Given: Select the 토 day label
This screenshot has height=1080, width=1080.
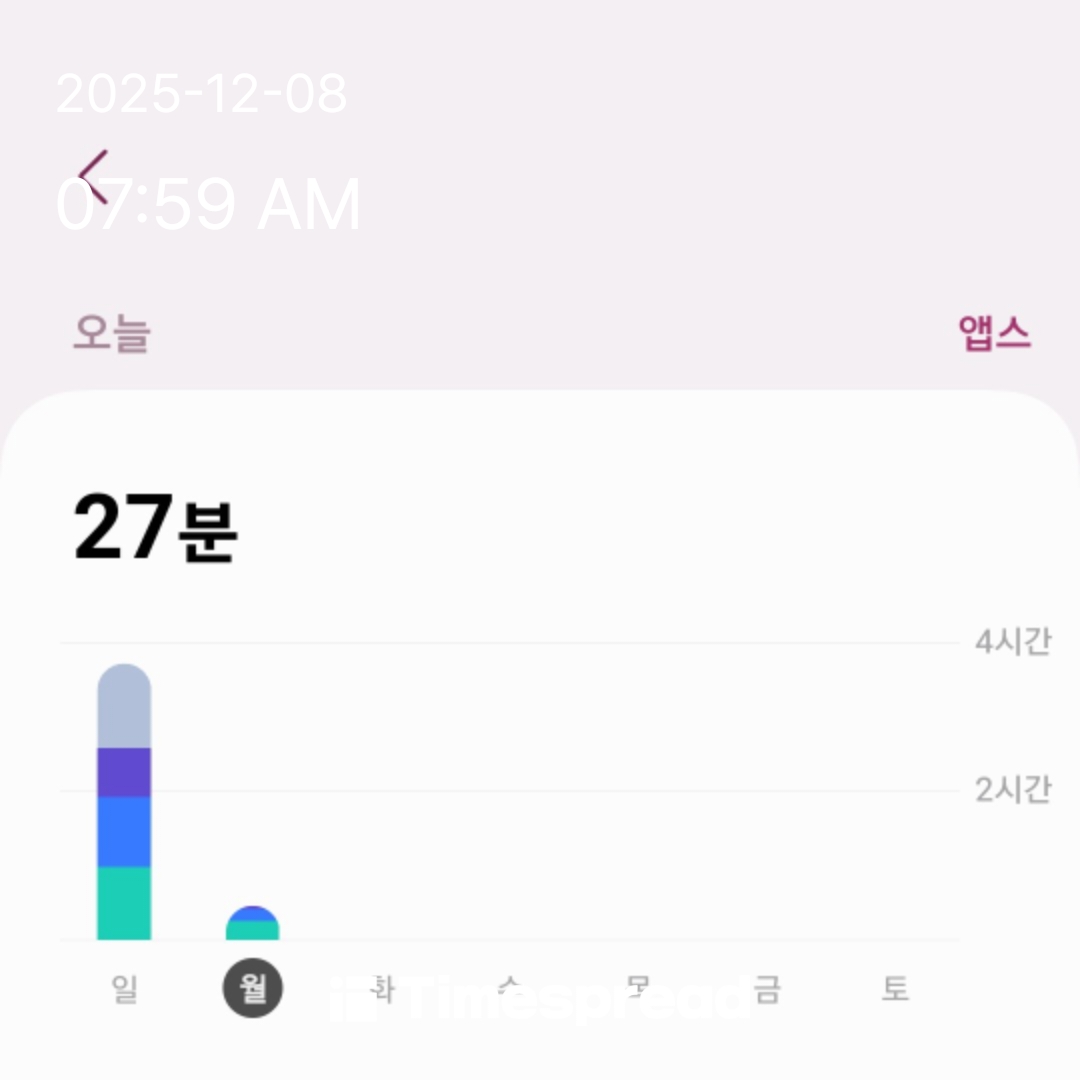Looking at the screenshot, I should 895,989.
